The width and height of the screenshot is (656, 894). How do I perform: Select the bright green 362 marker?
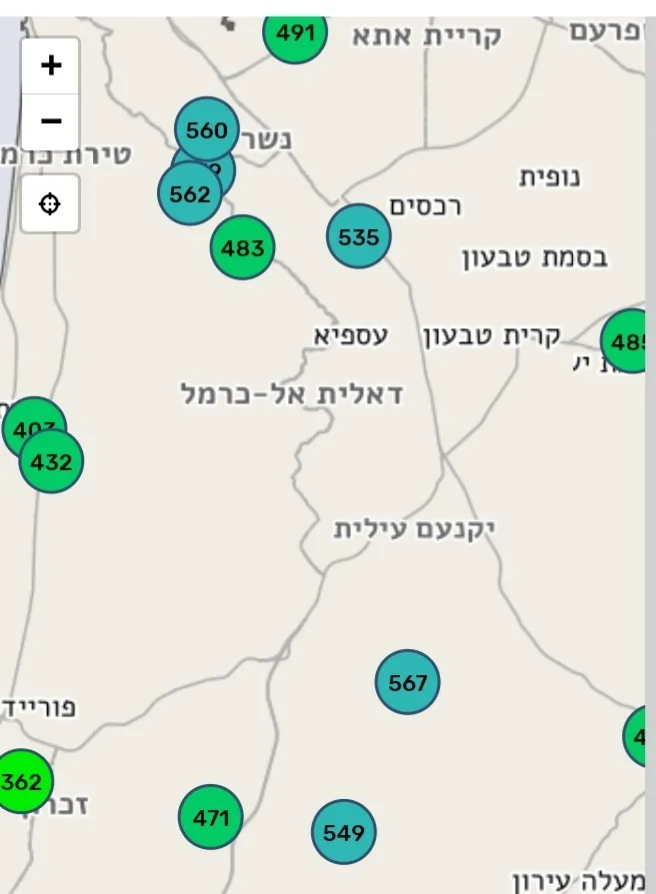coord(21,781)
